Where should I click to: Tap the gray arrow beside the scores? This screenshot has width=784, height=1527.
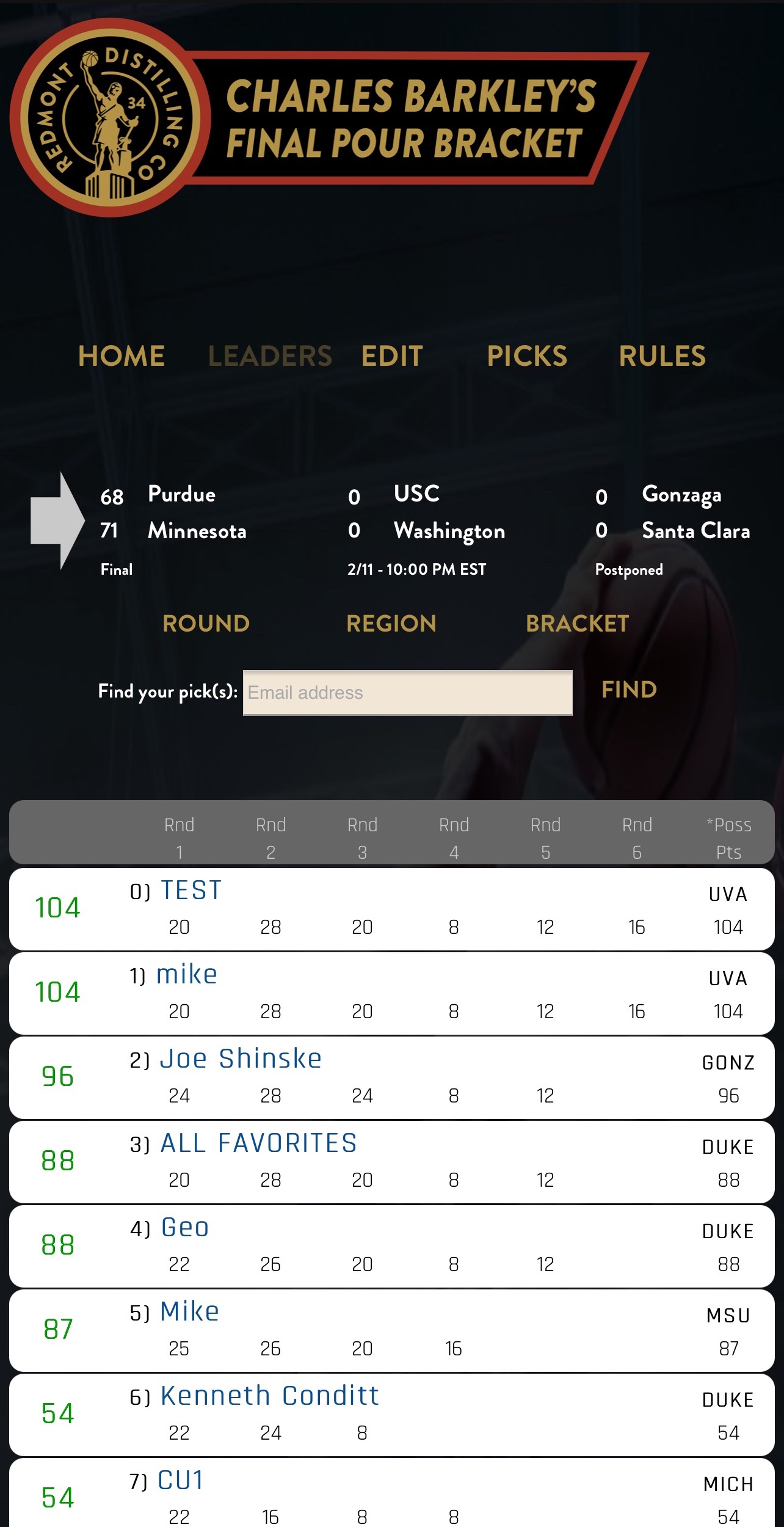pos(57,521)
